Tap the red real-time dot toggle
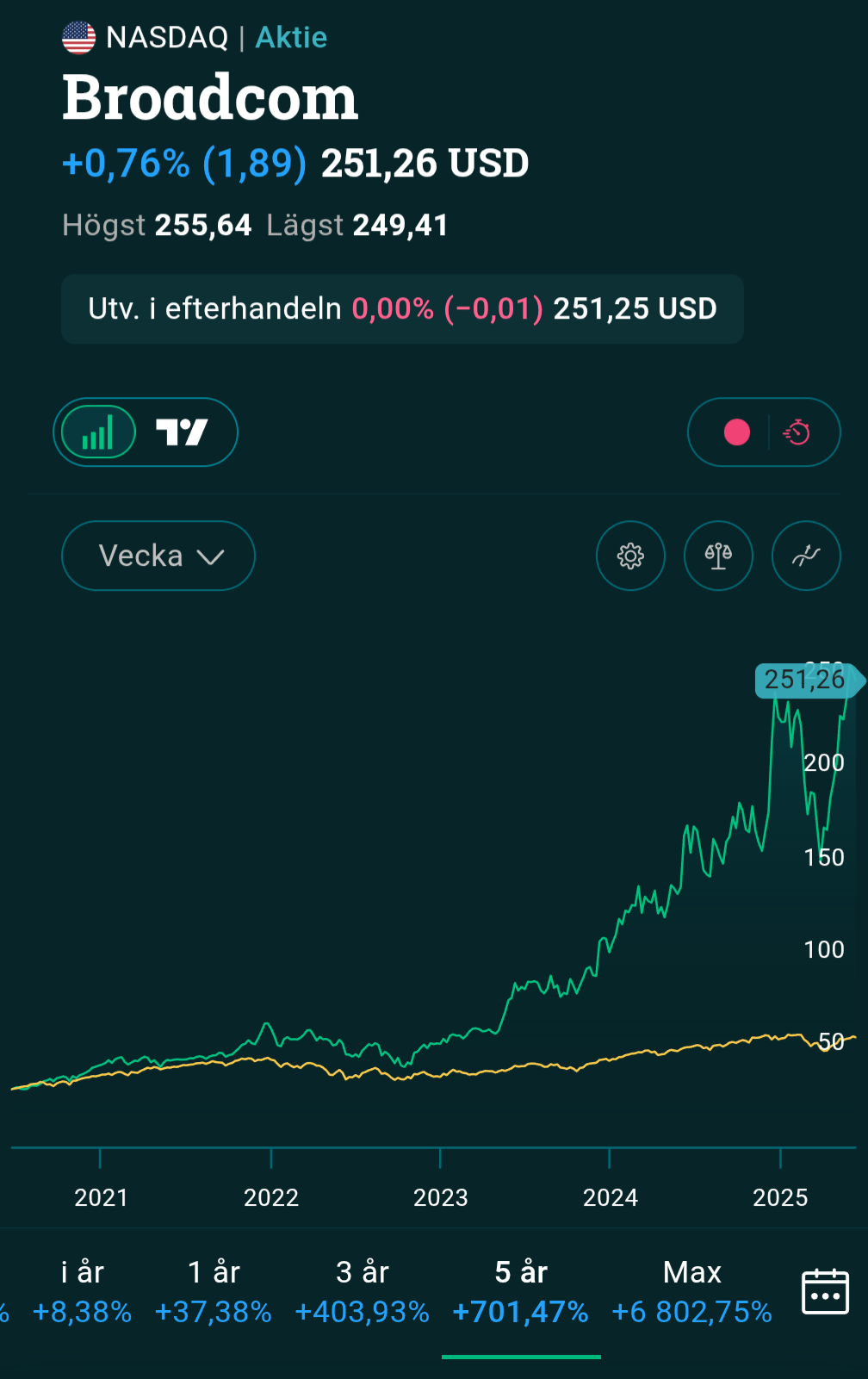This screenshot has height=1379, width=868. [736, 432]
